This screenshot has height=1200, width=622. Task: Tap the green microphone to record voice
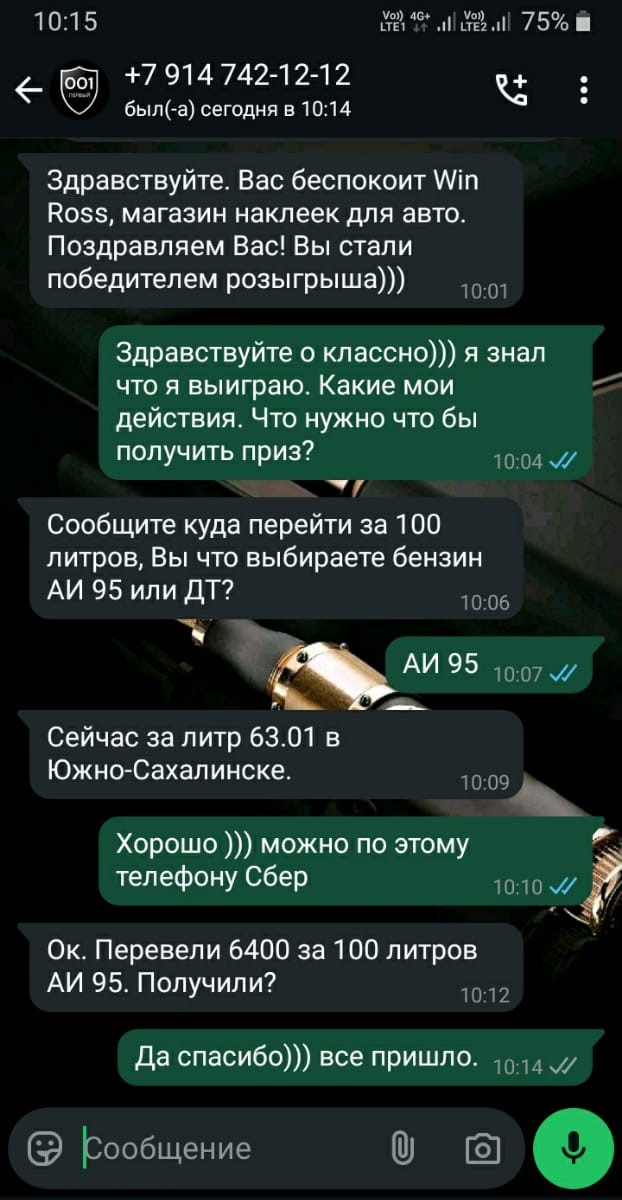[573, 1148]
